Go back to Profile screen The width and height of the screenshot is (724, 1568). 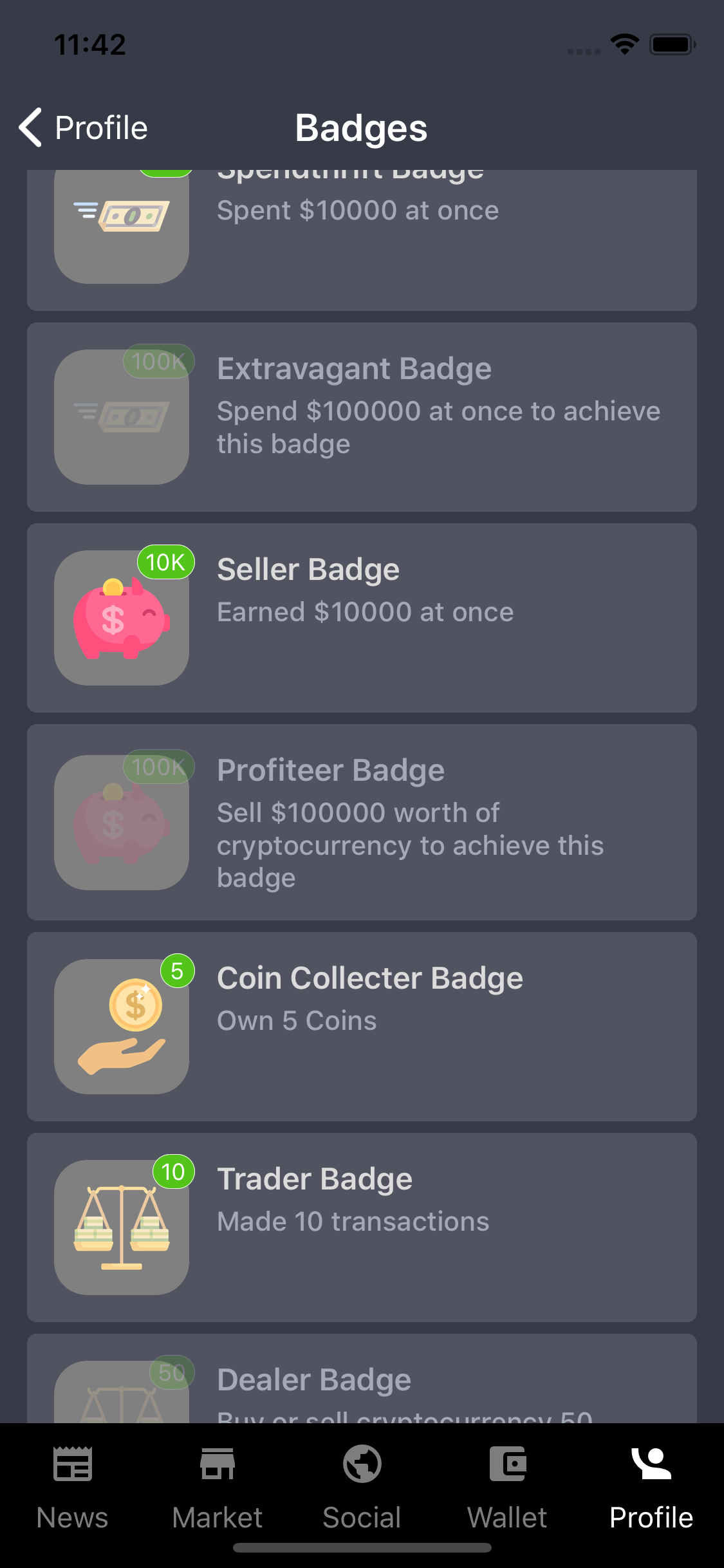[84, 127]
